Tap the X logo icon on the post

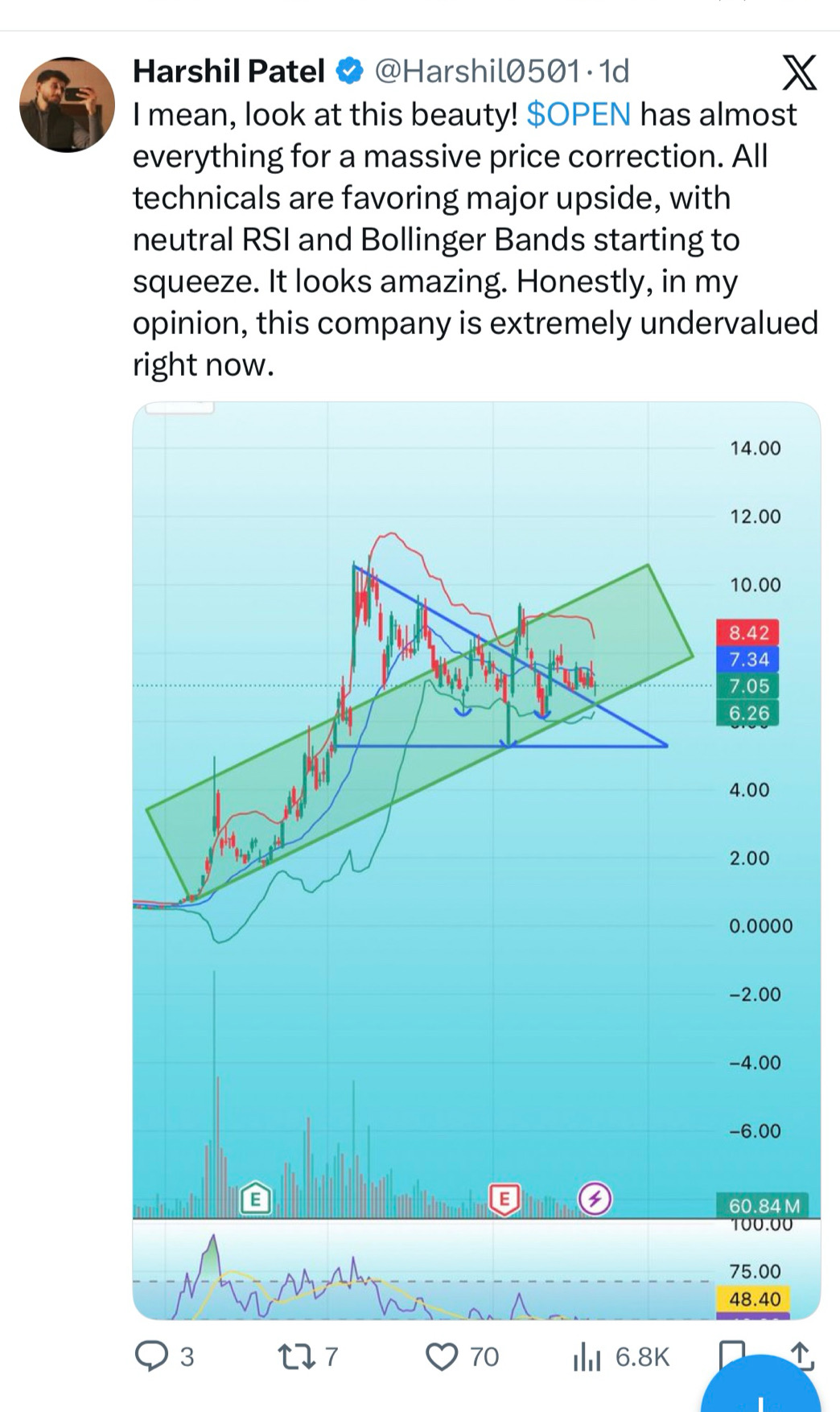(x=799, y=72)
